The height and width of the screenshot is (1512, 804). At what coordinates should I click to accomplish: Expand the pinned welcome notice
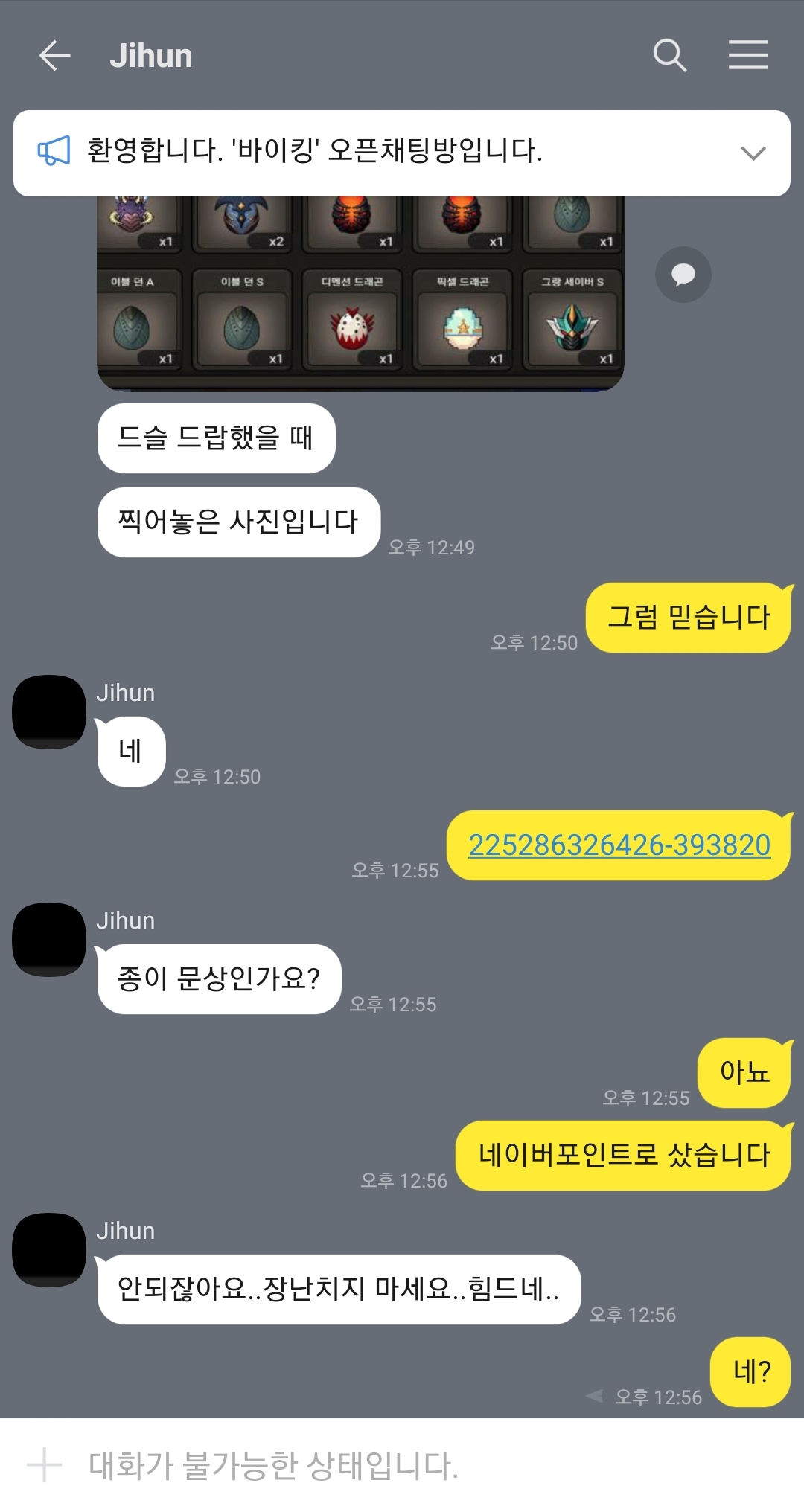(753, 153)
